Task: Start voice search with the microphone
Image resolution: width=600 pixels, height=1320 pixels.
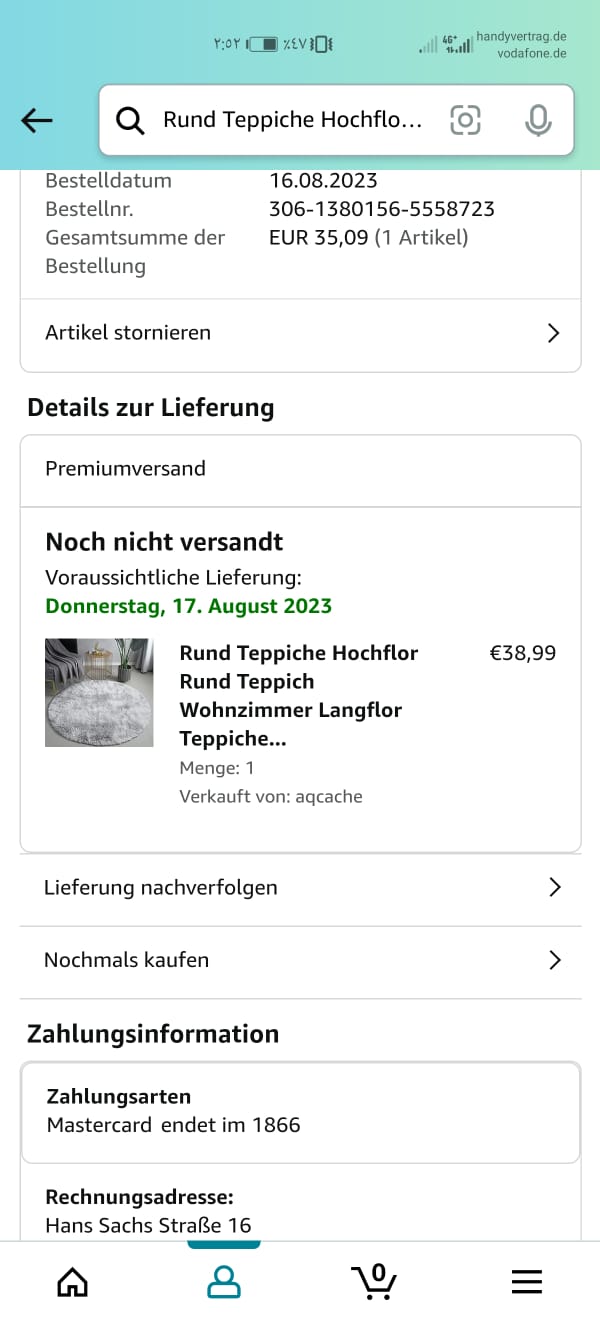Action: tap(538, 121)
